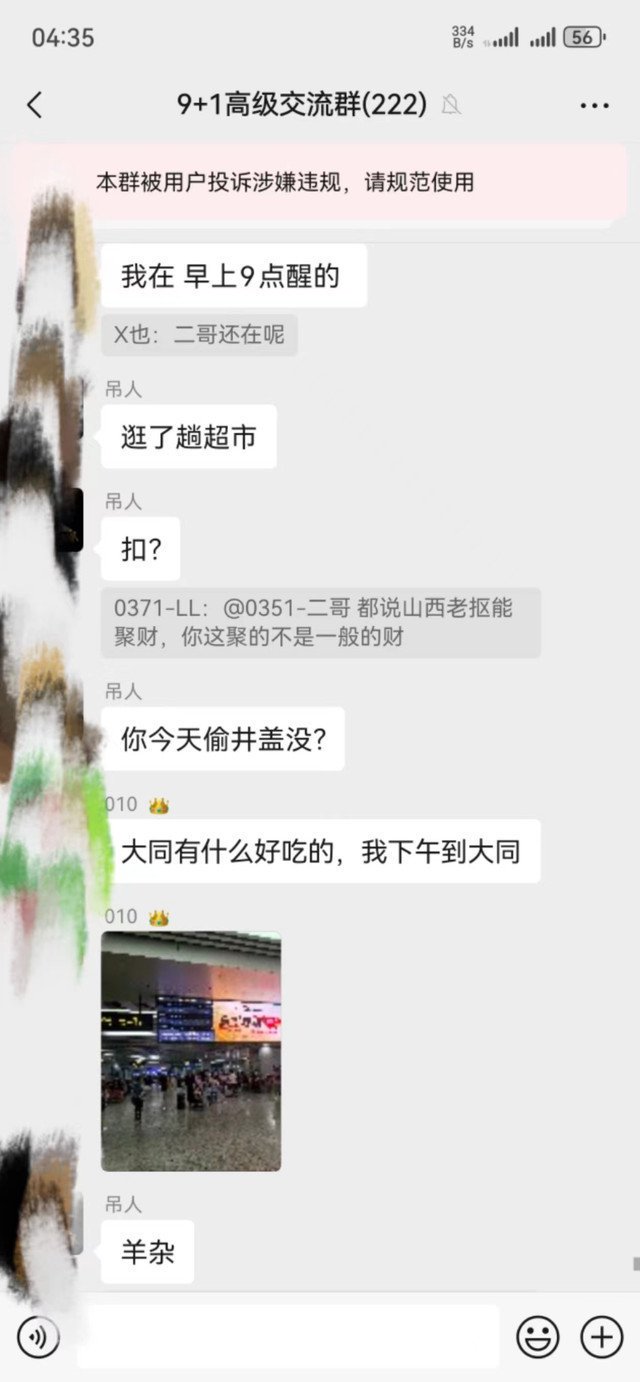The height and width of the screenshot is (1382, 640).
Task: Tap the message text field
Action: click(288, 1337)
